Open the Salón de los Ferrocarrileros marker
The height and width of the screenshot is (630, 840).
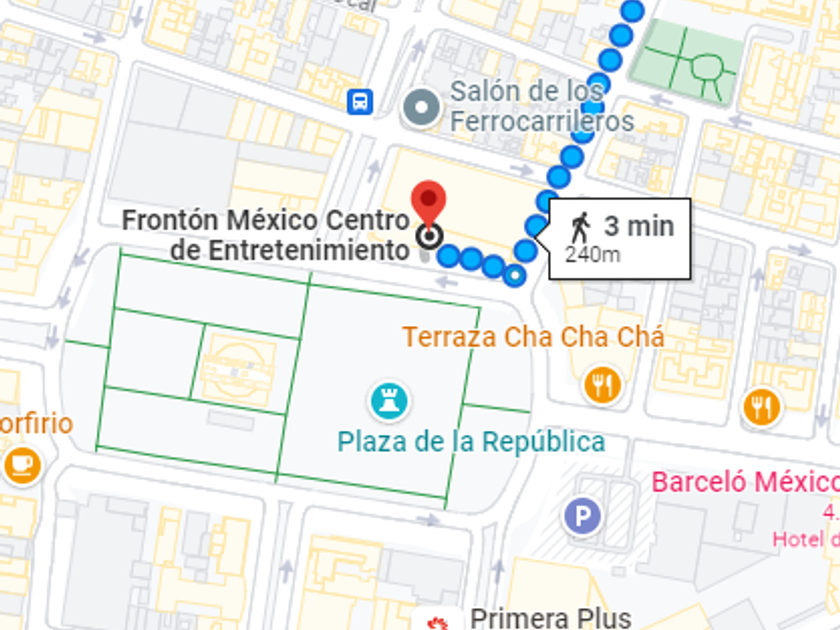click(x=422, y=107)
